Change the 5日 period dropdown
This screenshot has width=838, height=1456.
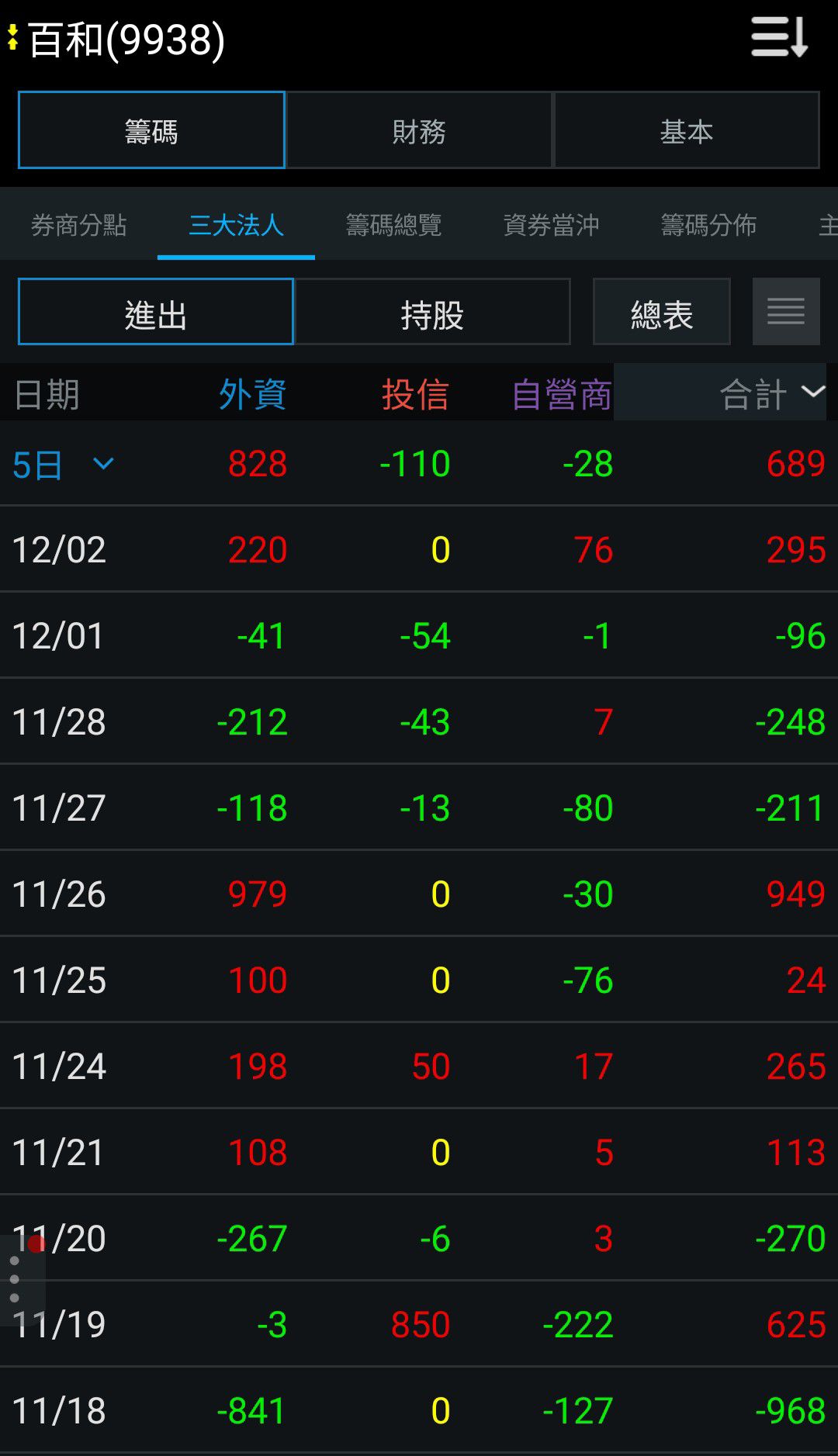pyautogui.click(x=63, y=465)
